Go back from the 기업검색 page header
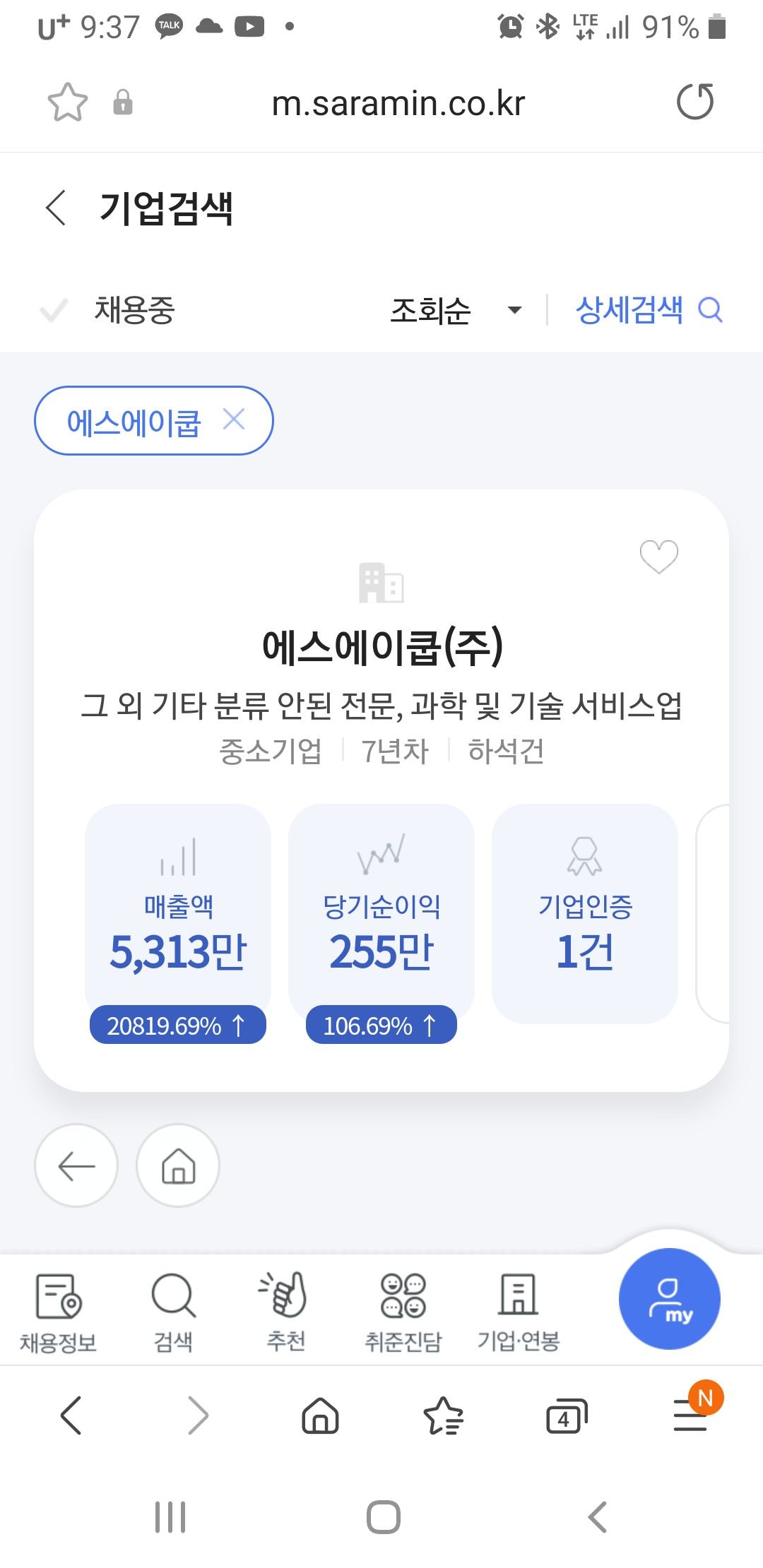The image size is (763, 1568). coord(56,208)
